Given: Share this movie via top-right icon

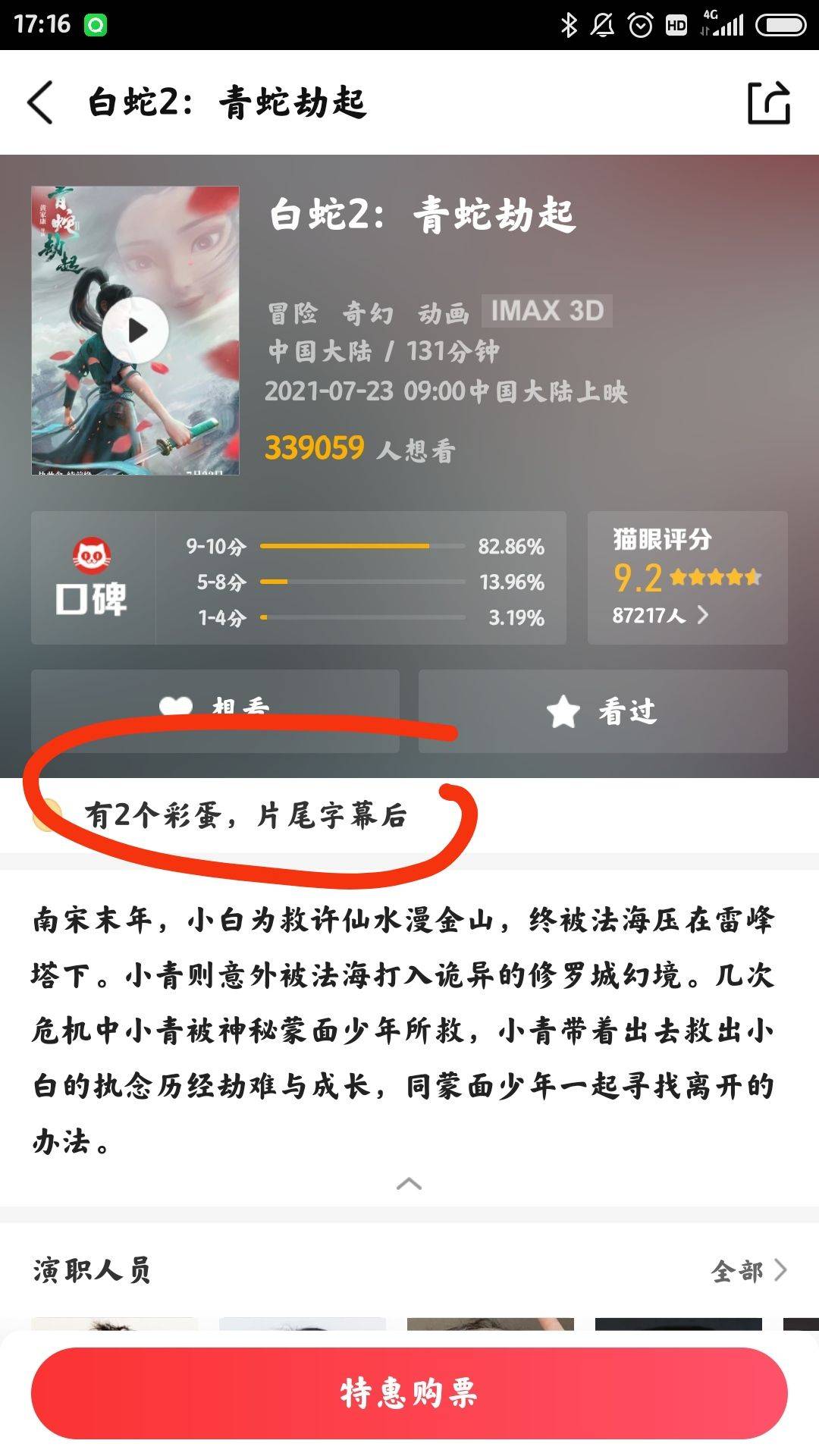Looking at the screenshot, I should pos(768,102).
